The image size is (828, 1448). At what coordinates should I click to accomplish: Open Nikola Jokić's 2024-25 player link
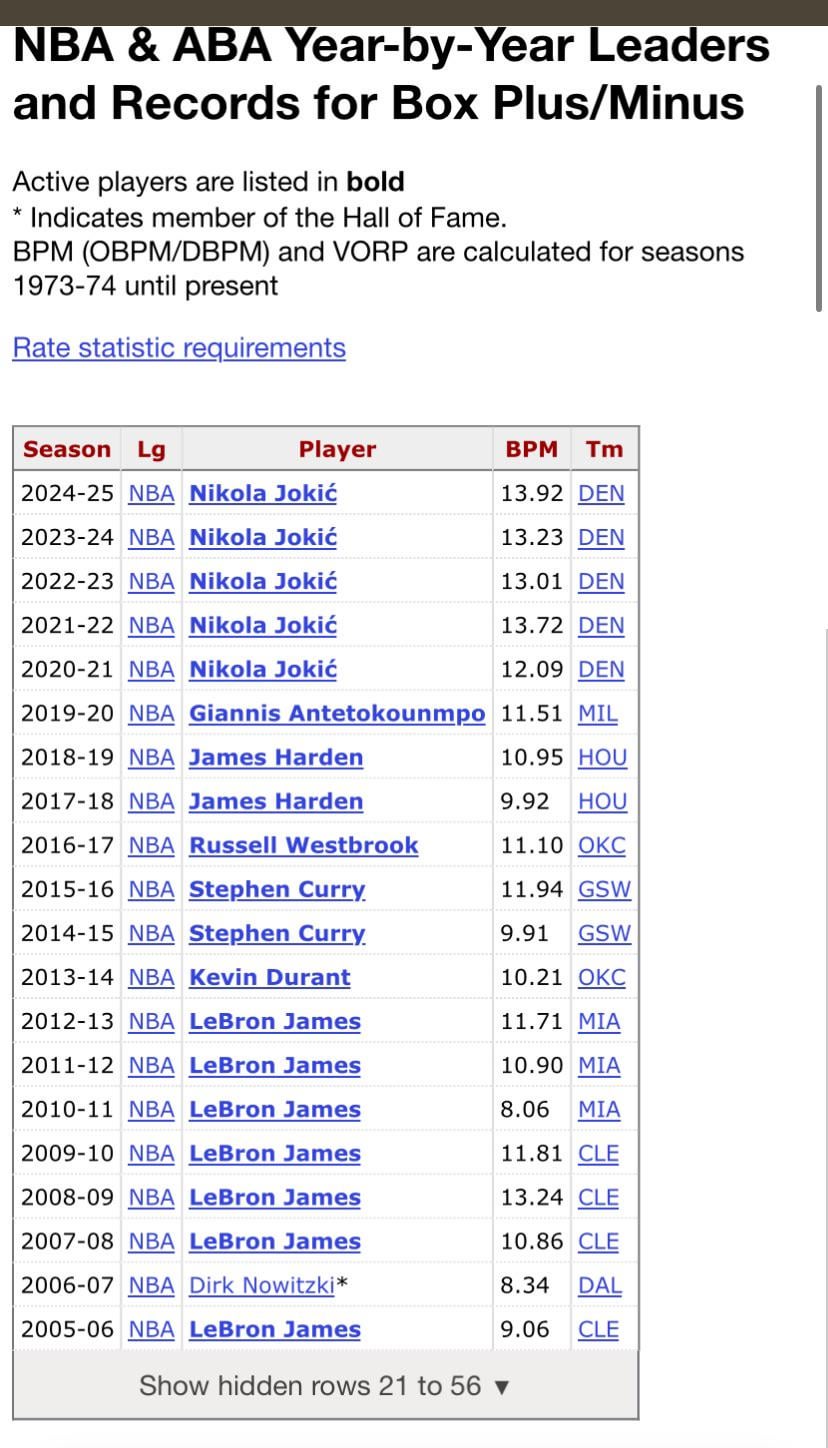(263, 493)
